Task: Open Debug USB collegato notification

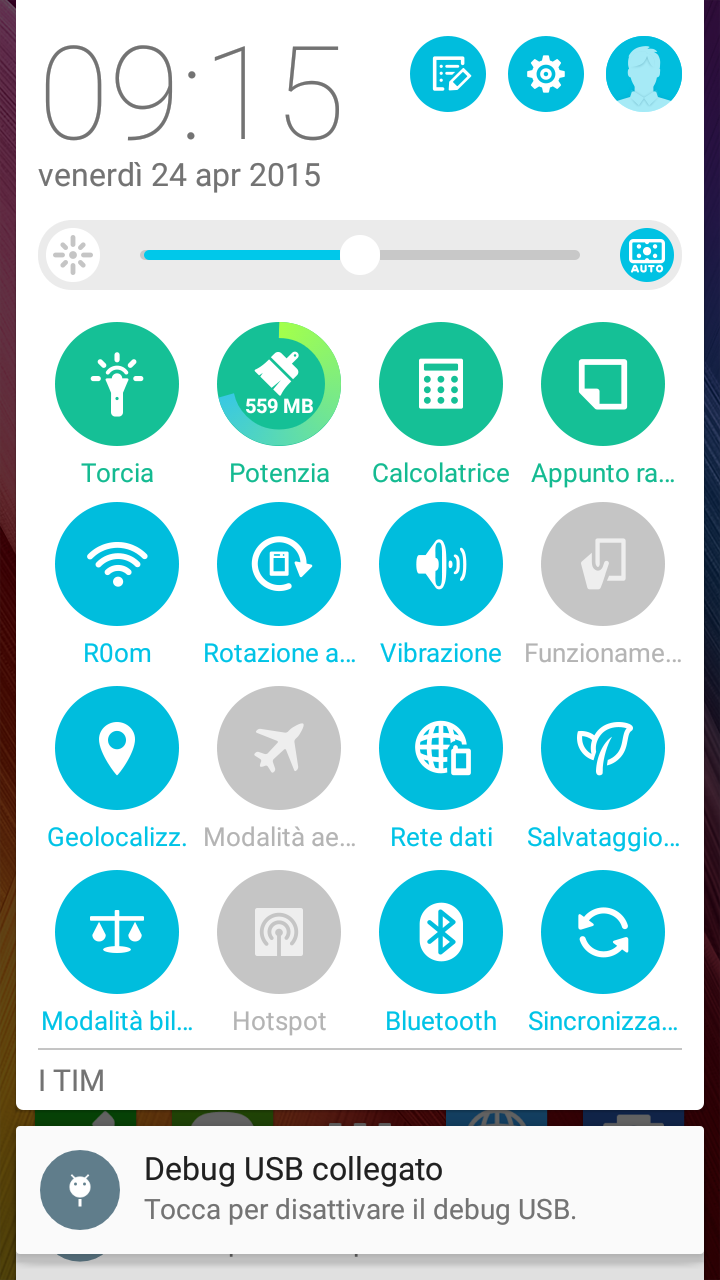Action: (360, 1190)
